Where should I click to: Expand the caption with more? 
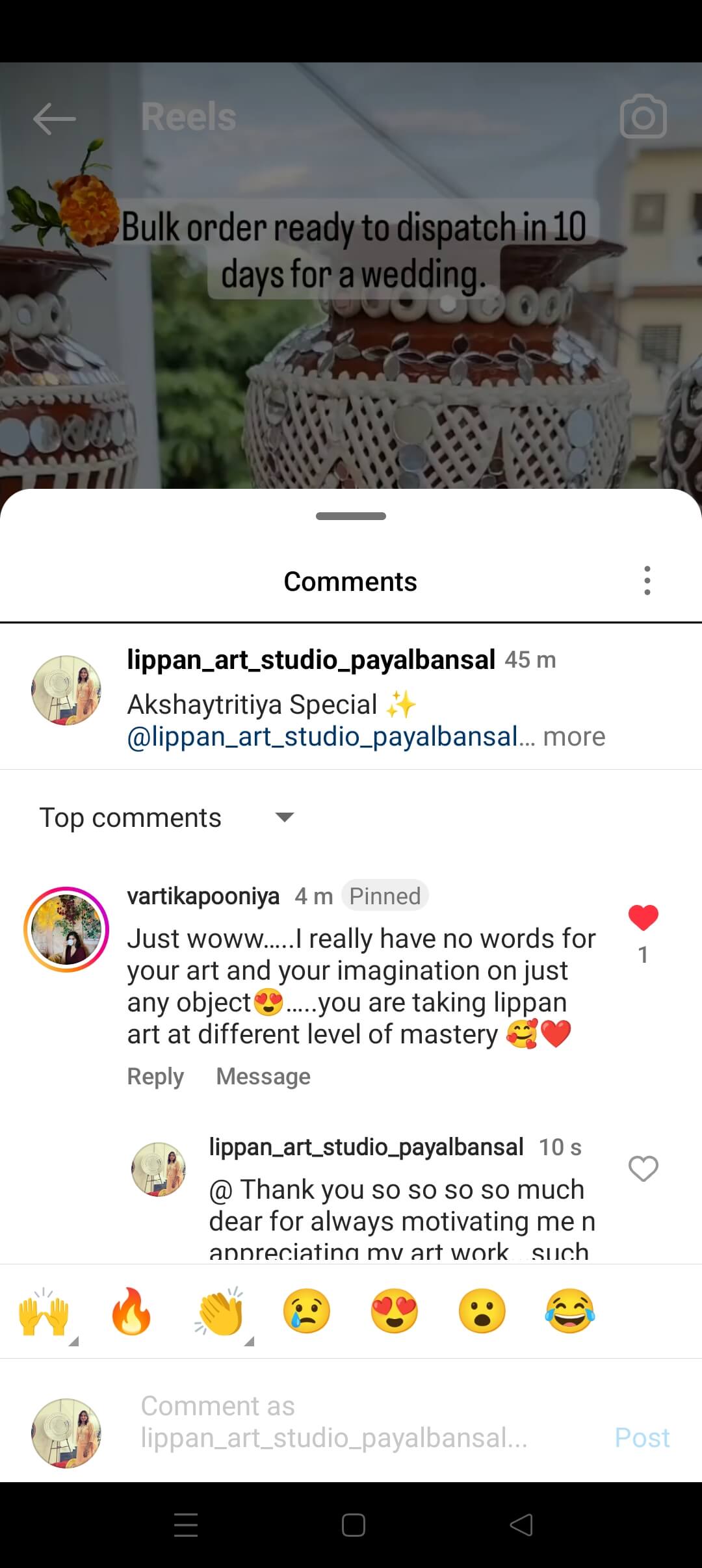574,737
